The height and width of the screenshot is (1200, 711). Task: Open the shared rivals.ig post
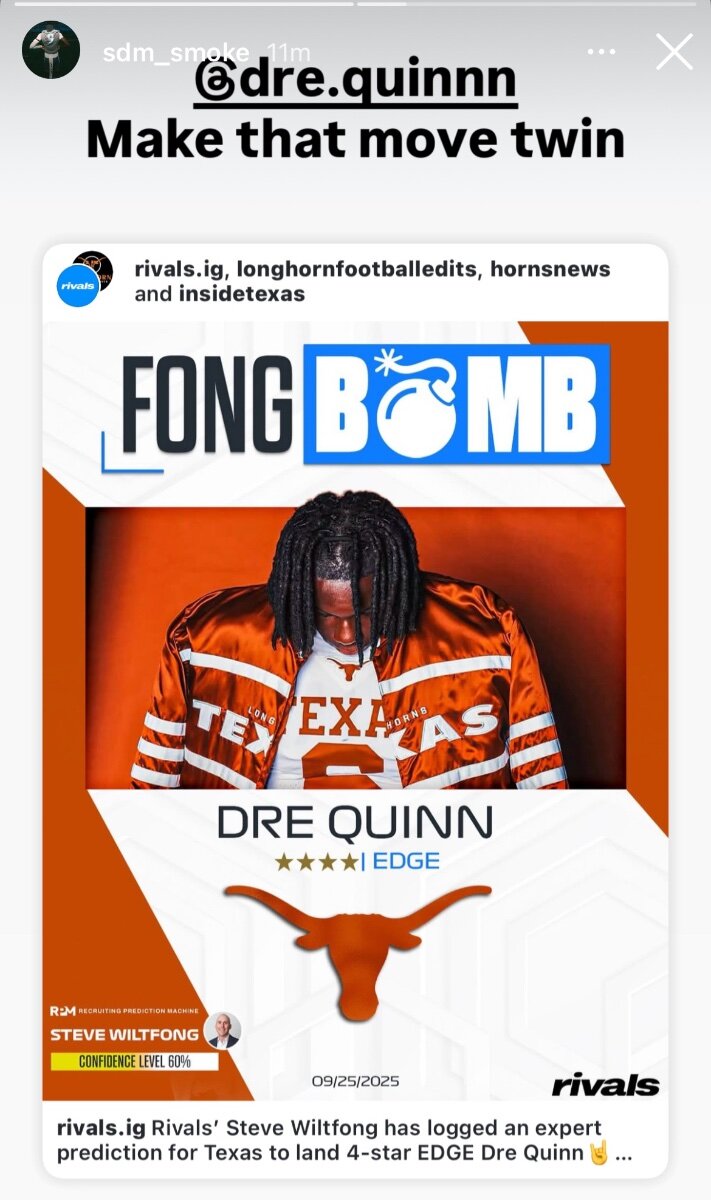point(355,711)
